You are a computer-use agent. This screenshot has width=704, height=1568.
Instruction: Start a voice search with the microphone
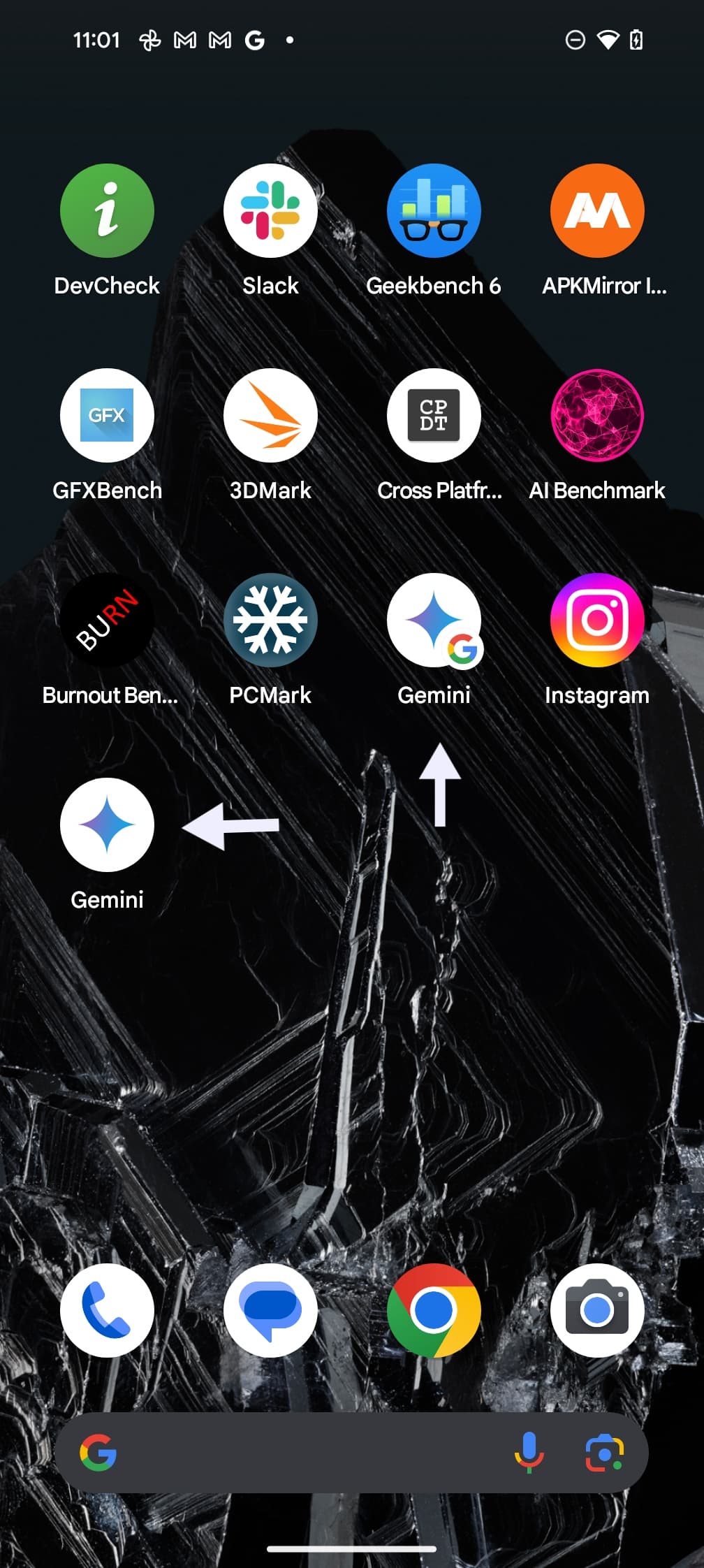point(529,1453)
